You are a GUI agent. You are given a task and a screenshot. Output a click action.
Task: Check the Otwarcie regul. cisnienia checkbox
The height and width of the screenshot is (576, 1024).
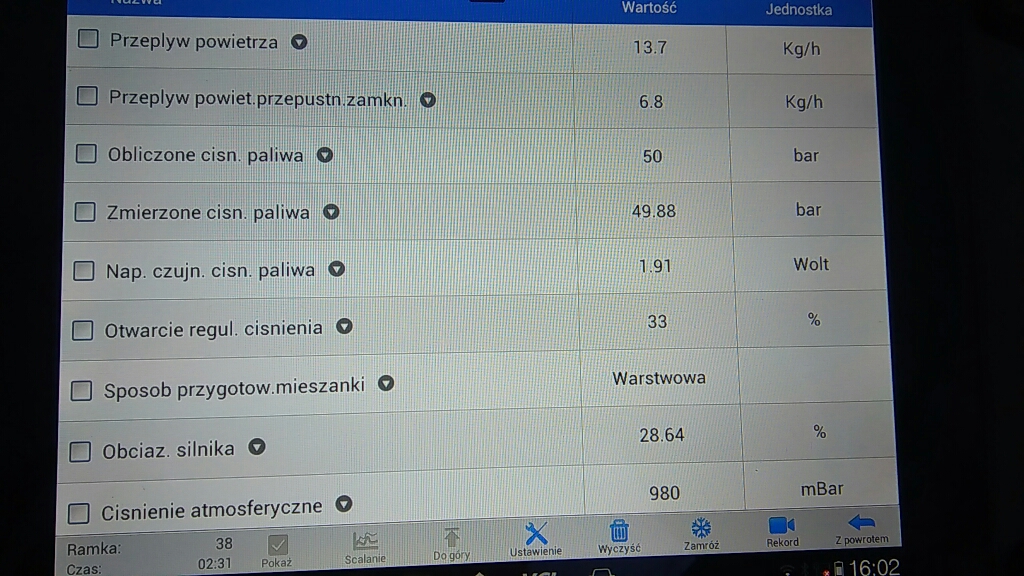pyautogui.click(x=84, y=330)
